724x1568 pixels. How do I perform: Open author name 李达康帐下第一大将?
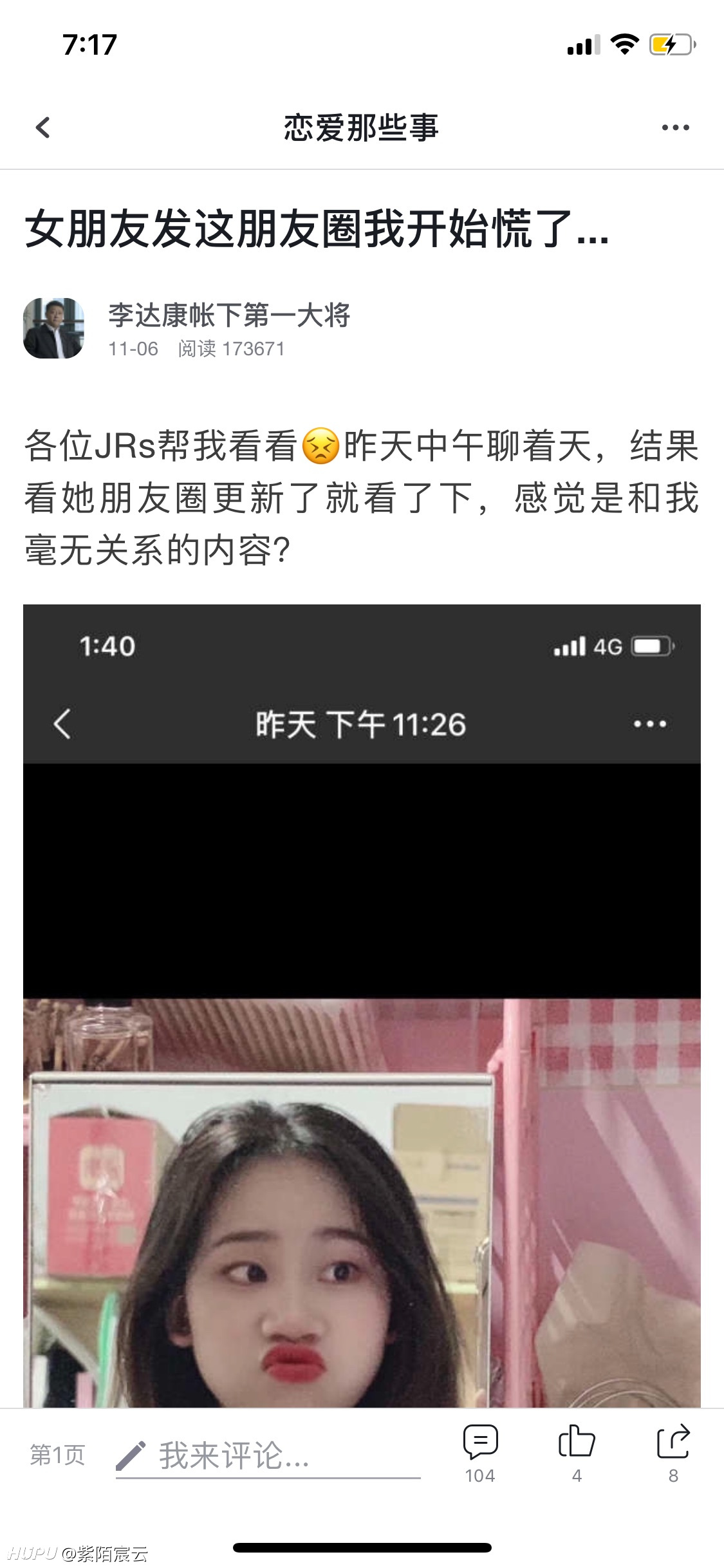228,315
